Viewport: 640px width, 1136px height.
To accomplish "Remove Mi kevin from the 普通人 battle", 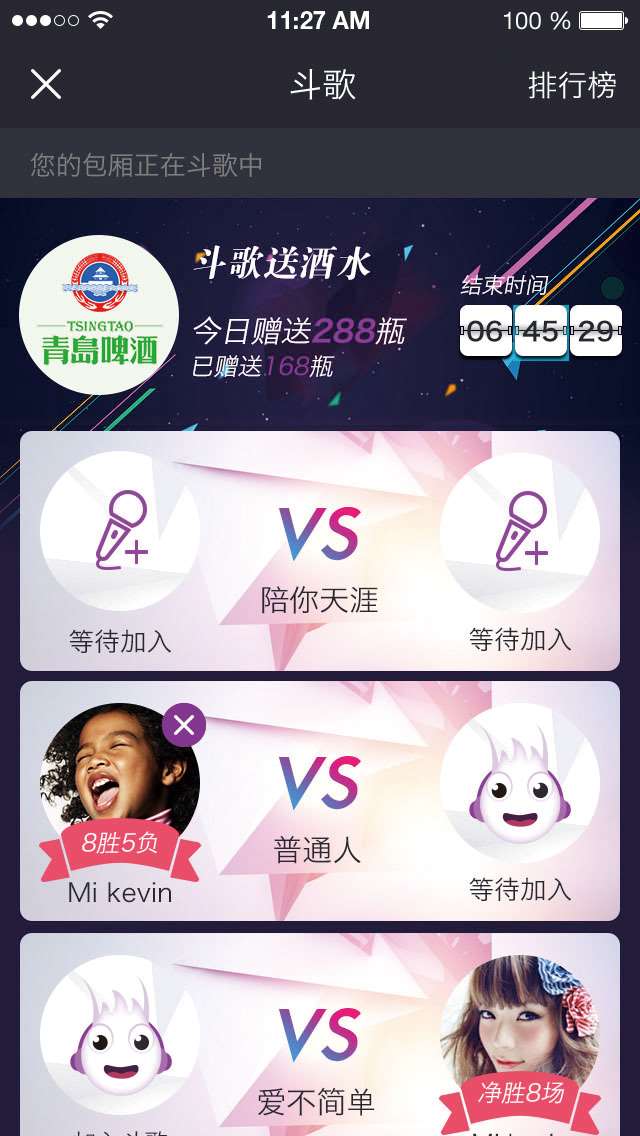I will click(x=184, y=724).
